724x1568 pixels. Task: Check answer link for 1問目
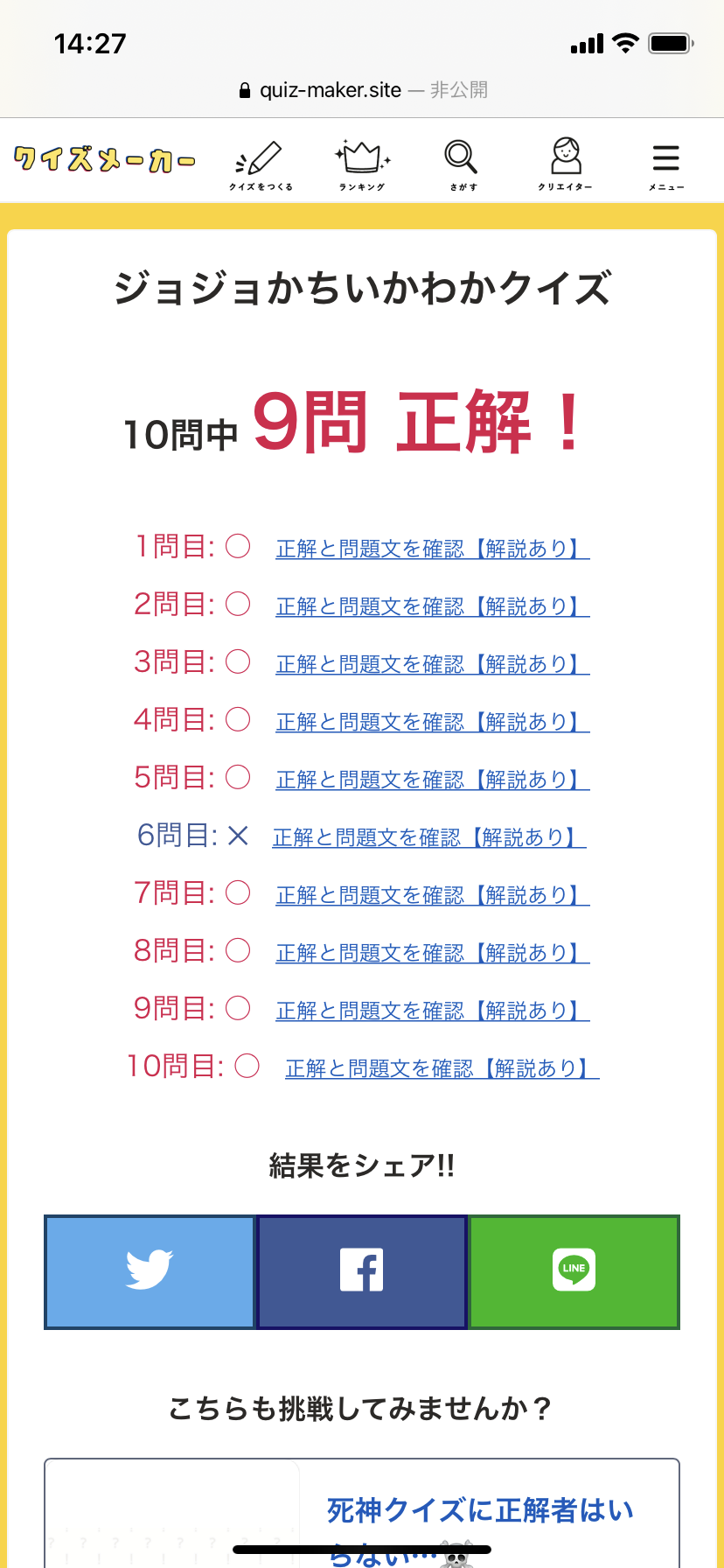click(433, 549)
